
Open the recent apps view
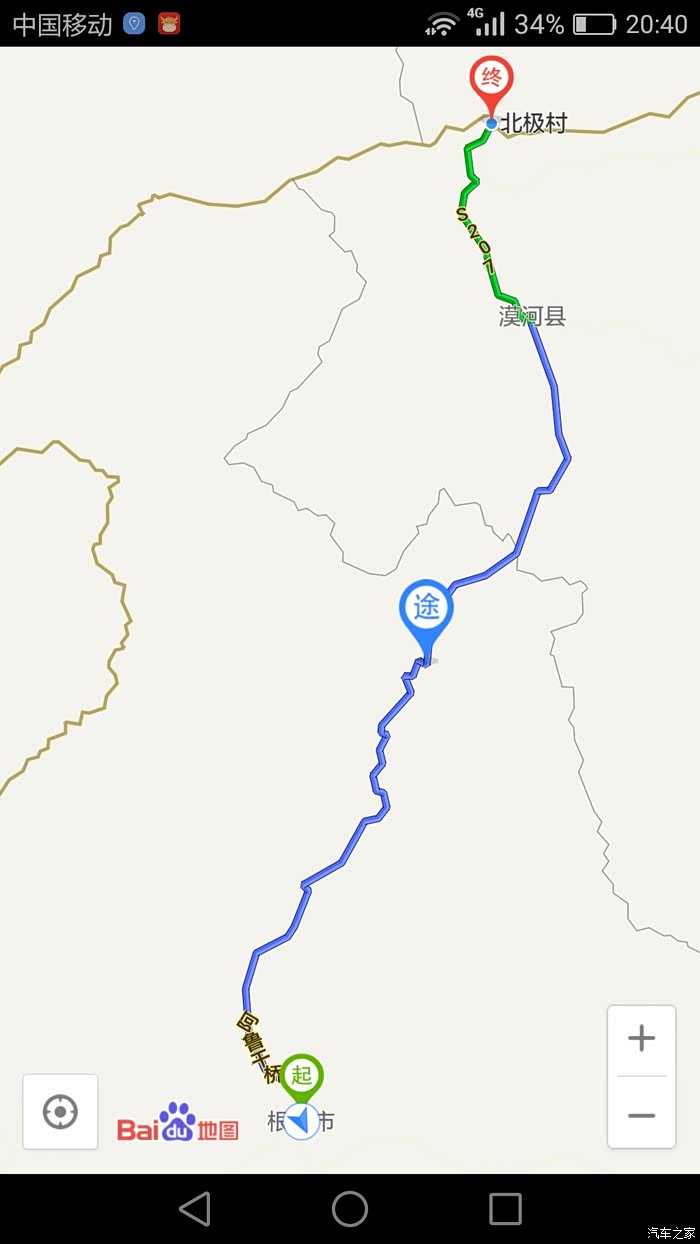click(x=505, y=1209)
